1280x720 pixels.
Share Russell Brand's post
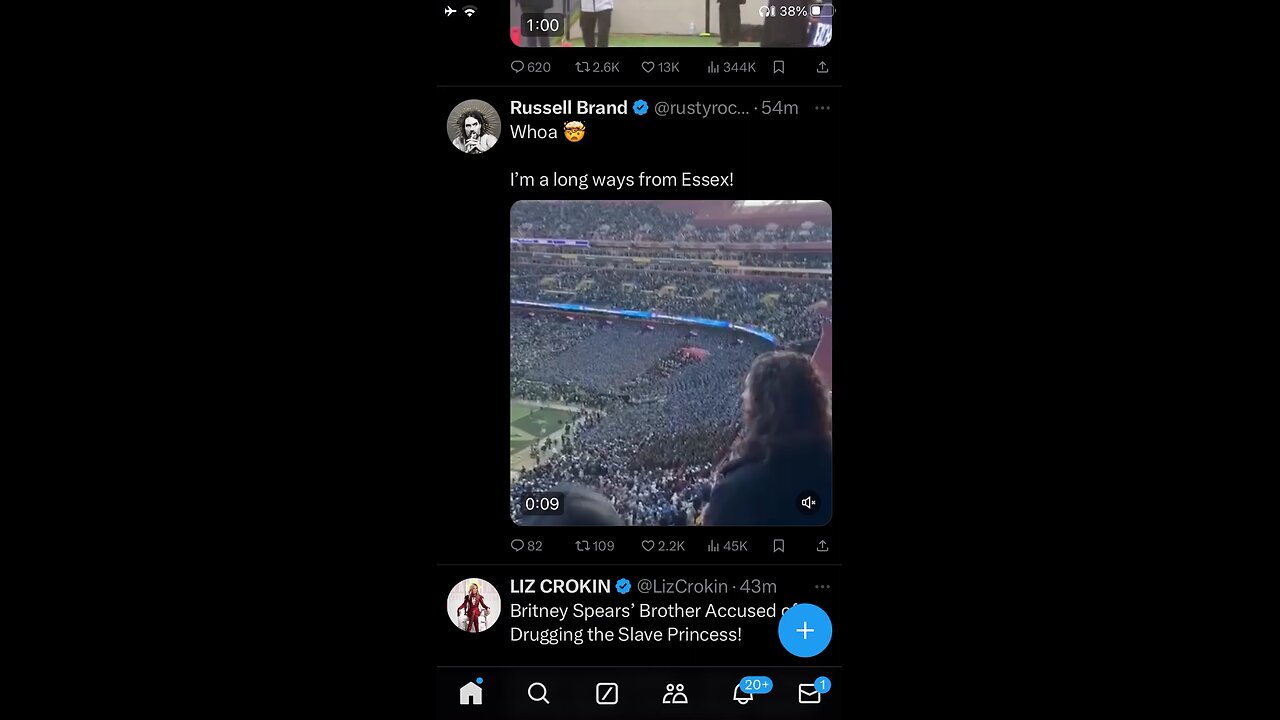point(822,546)
